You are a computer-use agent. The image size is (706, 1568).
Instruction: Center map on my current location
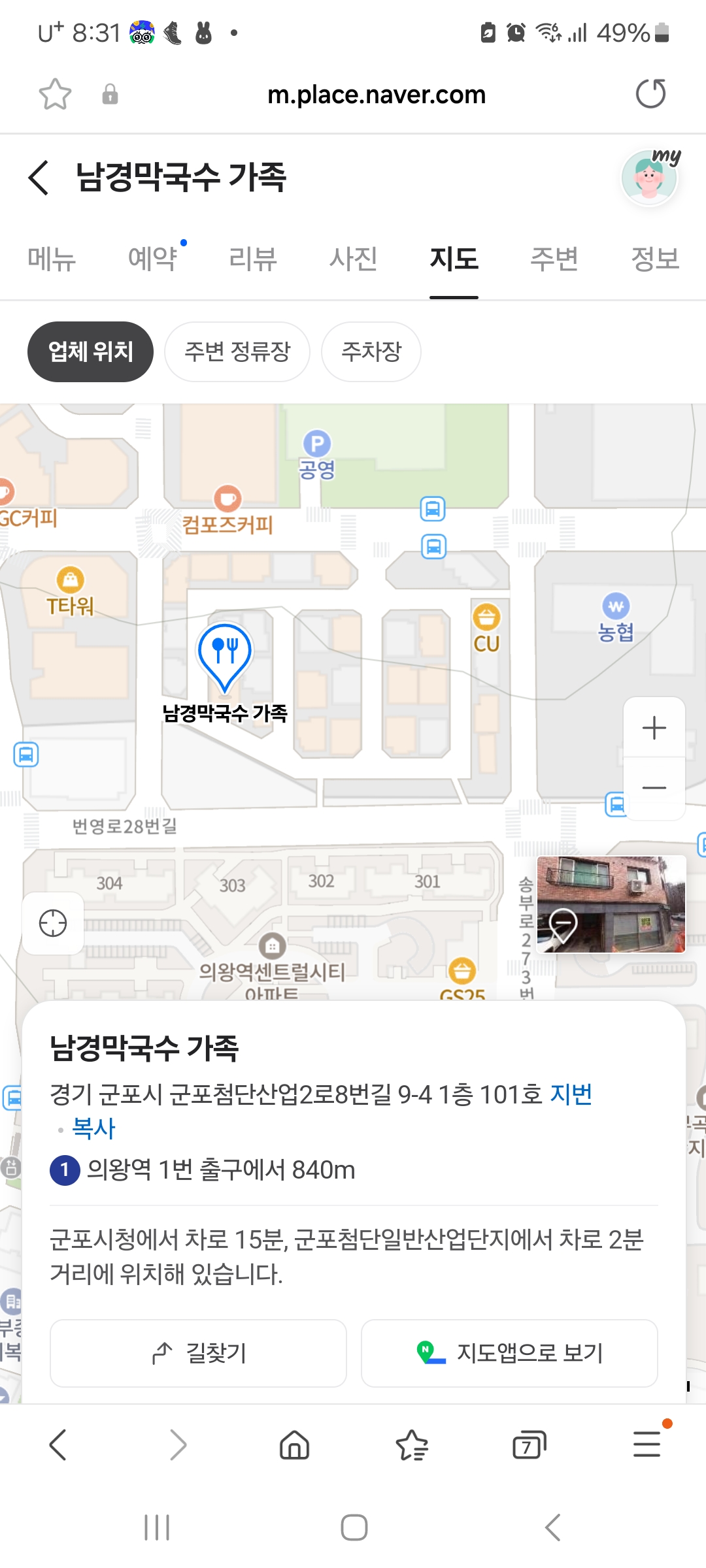pyautogui.click(x=53, y=923)
